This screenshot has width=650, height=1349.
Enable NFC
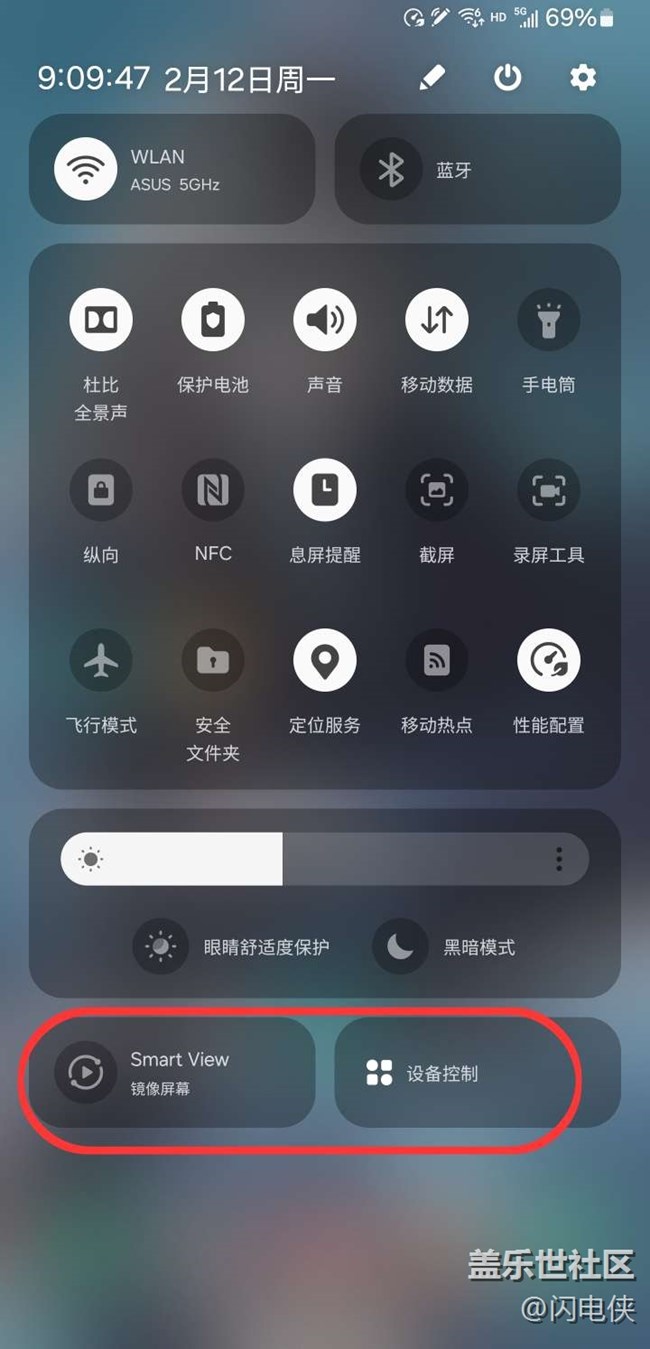click(213, 490)
